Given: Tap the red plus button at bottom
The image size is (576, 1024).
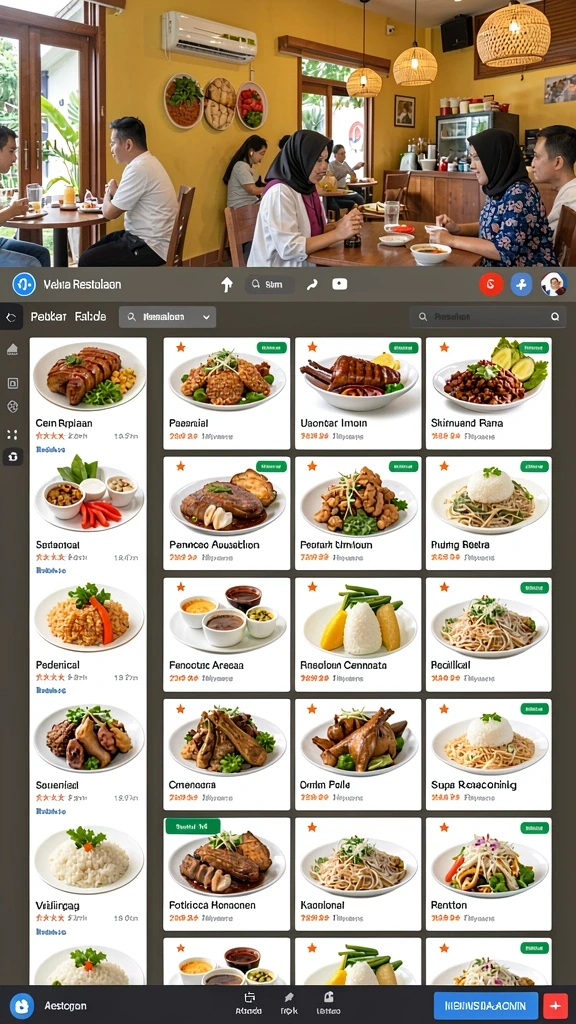Looking at the screenshot, I should [x=555, y=1006].
